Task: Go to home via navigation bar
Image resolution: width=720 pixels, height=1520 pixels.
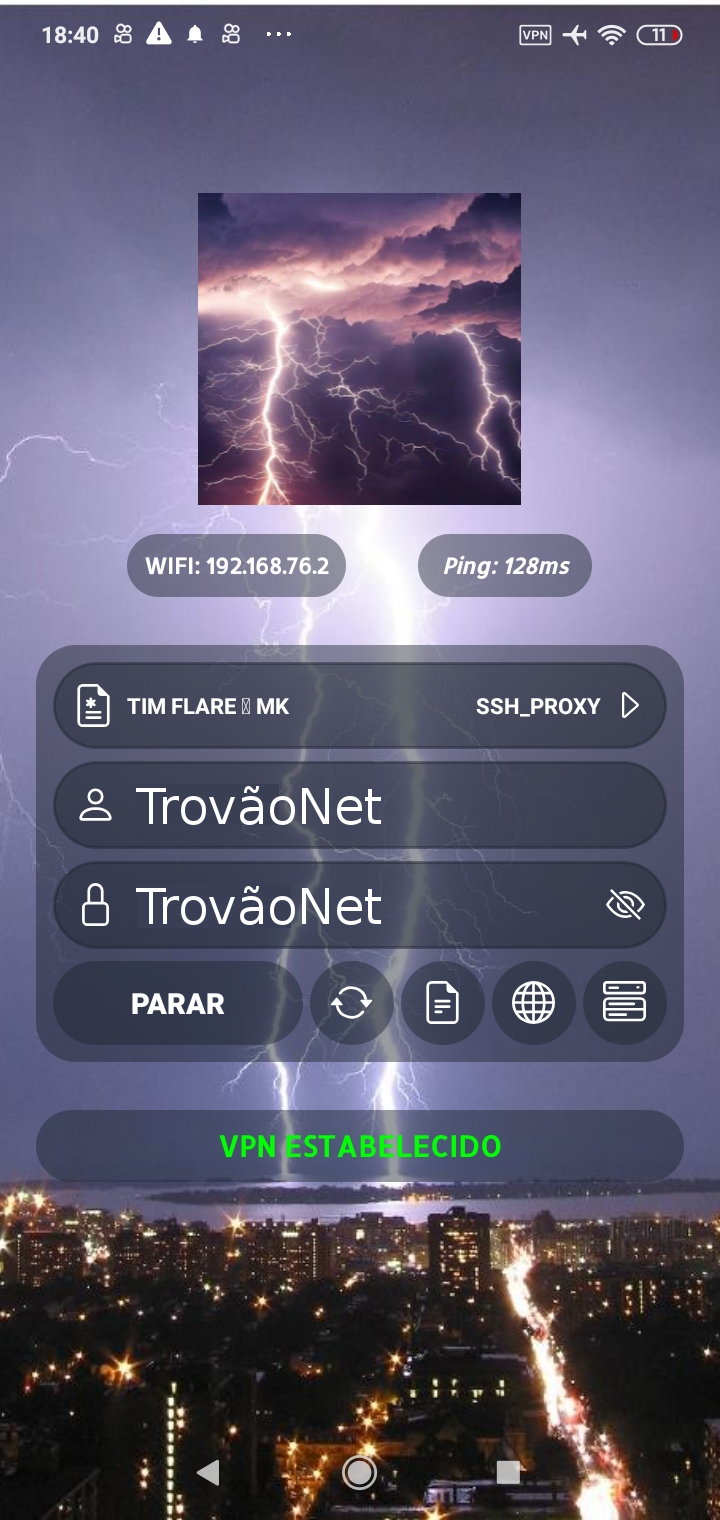Action: (x=359, y=1472)
